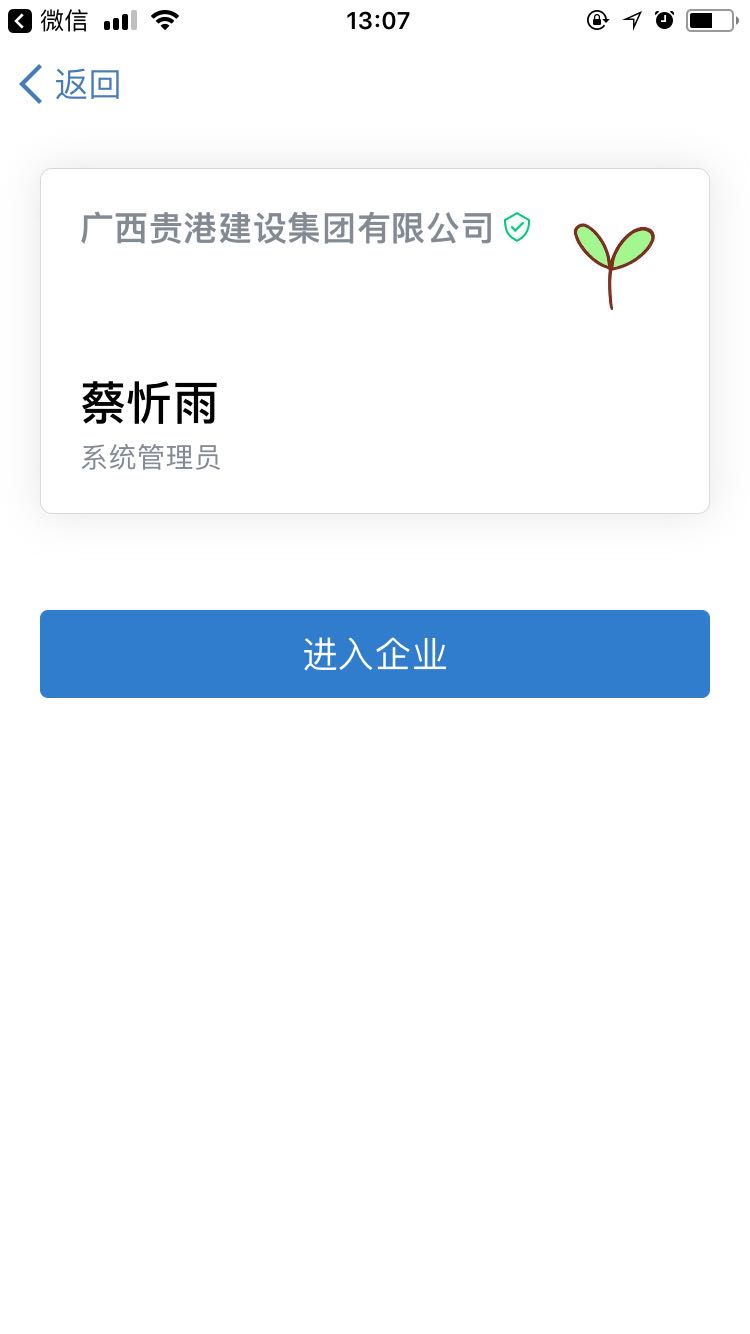
Task: Open the 广西贵港建设集团有限公司 company card
Action: coord(375,340)
